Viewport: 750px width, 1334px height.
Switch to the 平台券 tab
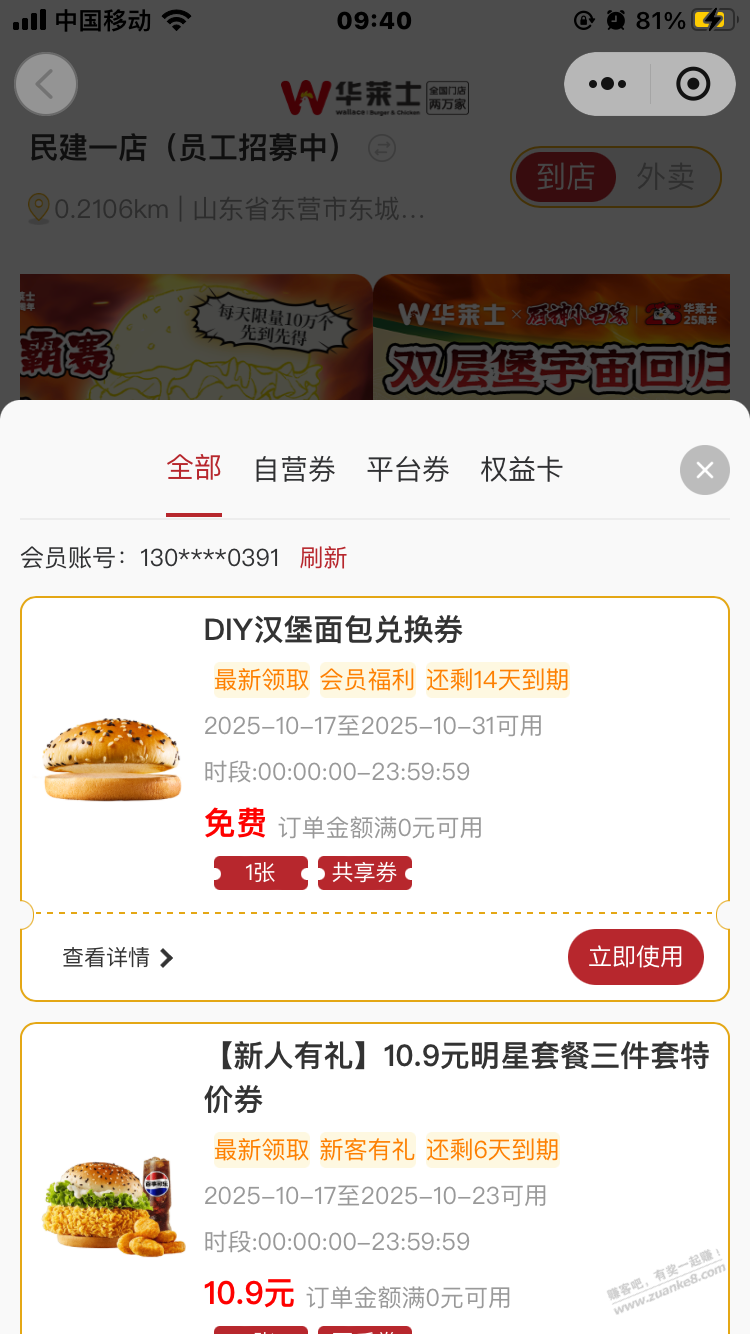point(407,469)
